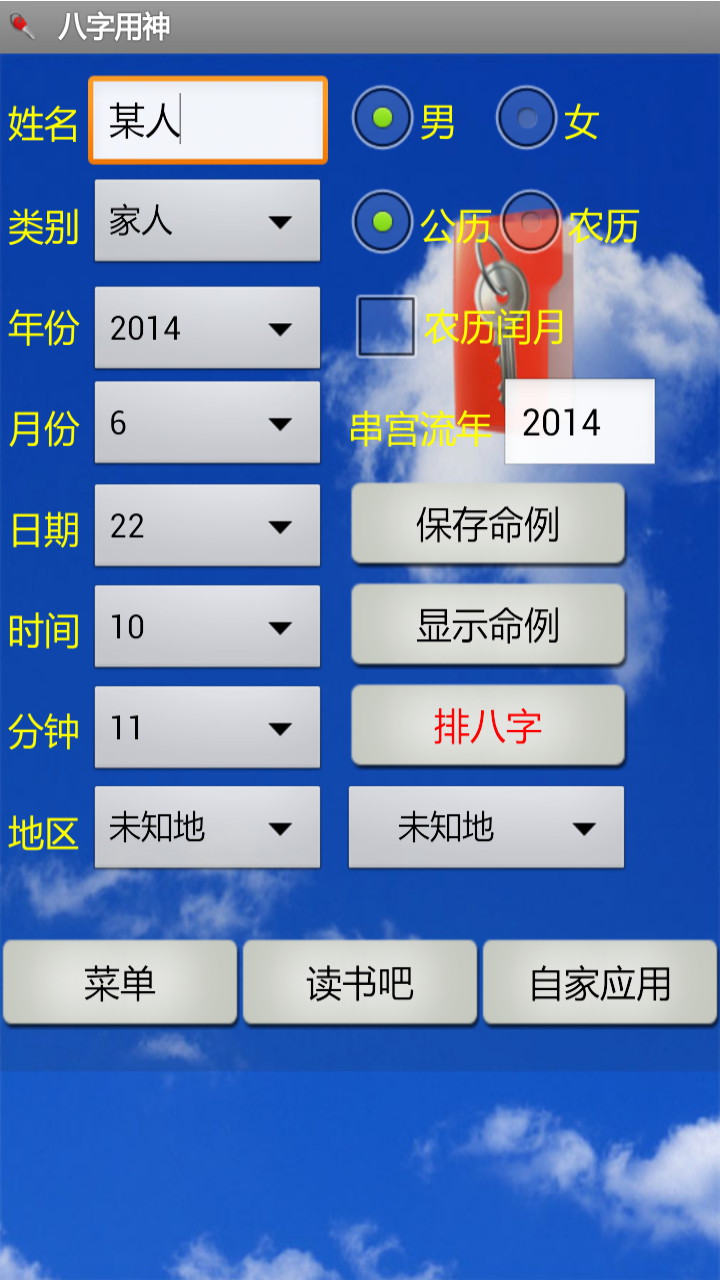Open the 菜单 menu button
720x1280 pixels.
(x=120, y=983)
